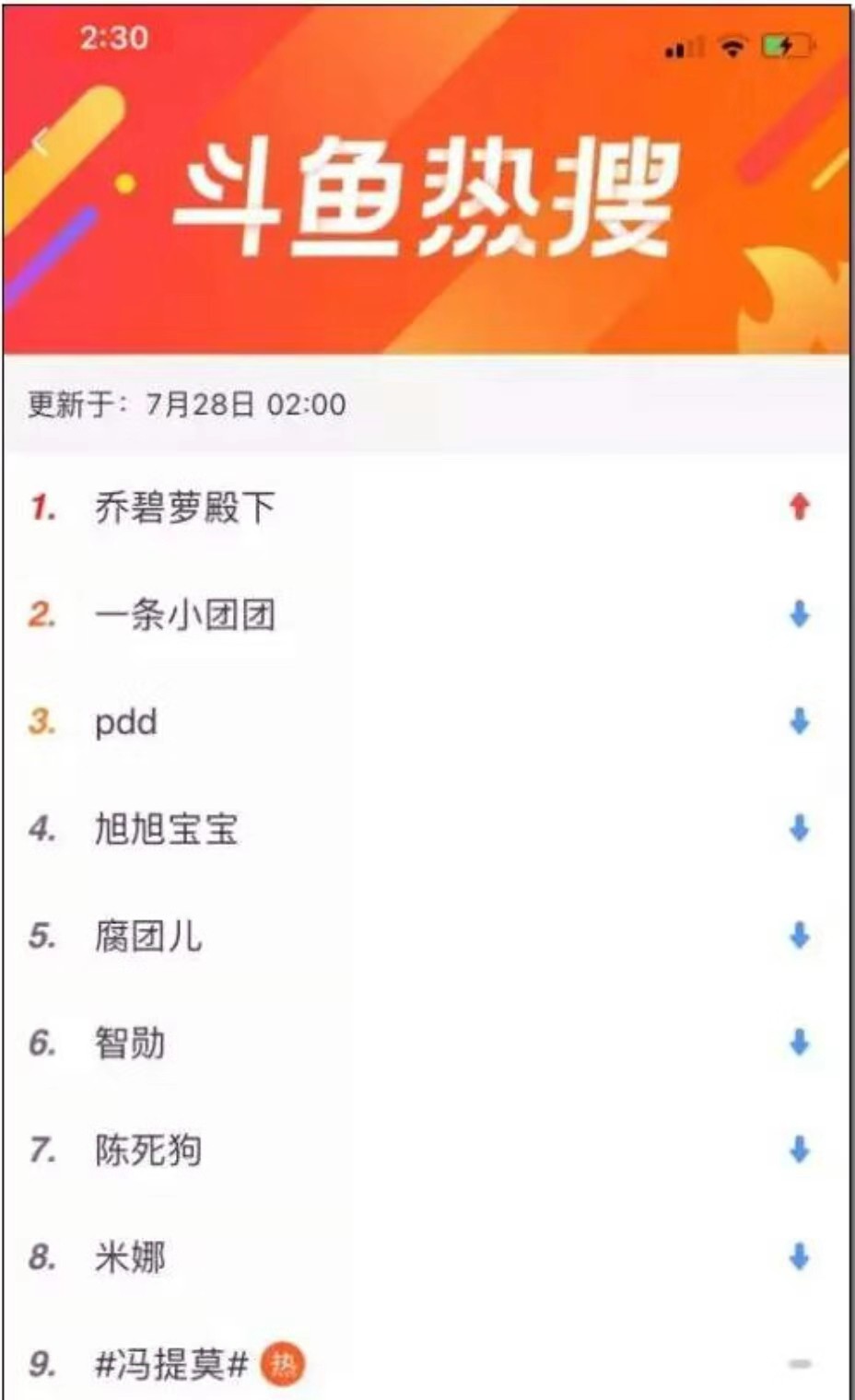Image resolution: width=855 pixels, height=1400 pixels.
Task: Click the back arrow at top left
Action: 39,142
